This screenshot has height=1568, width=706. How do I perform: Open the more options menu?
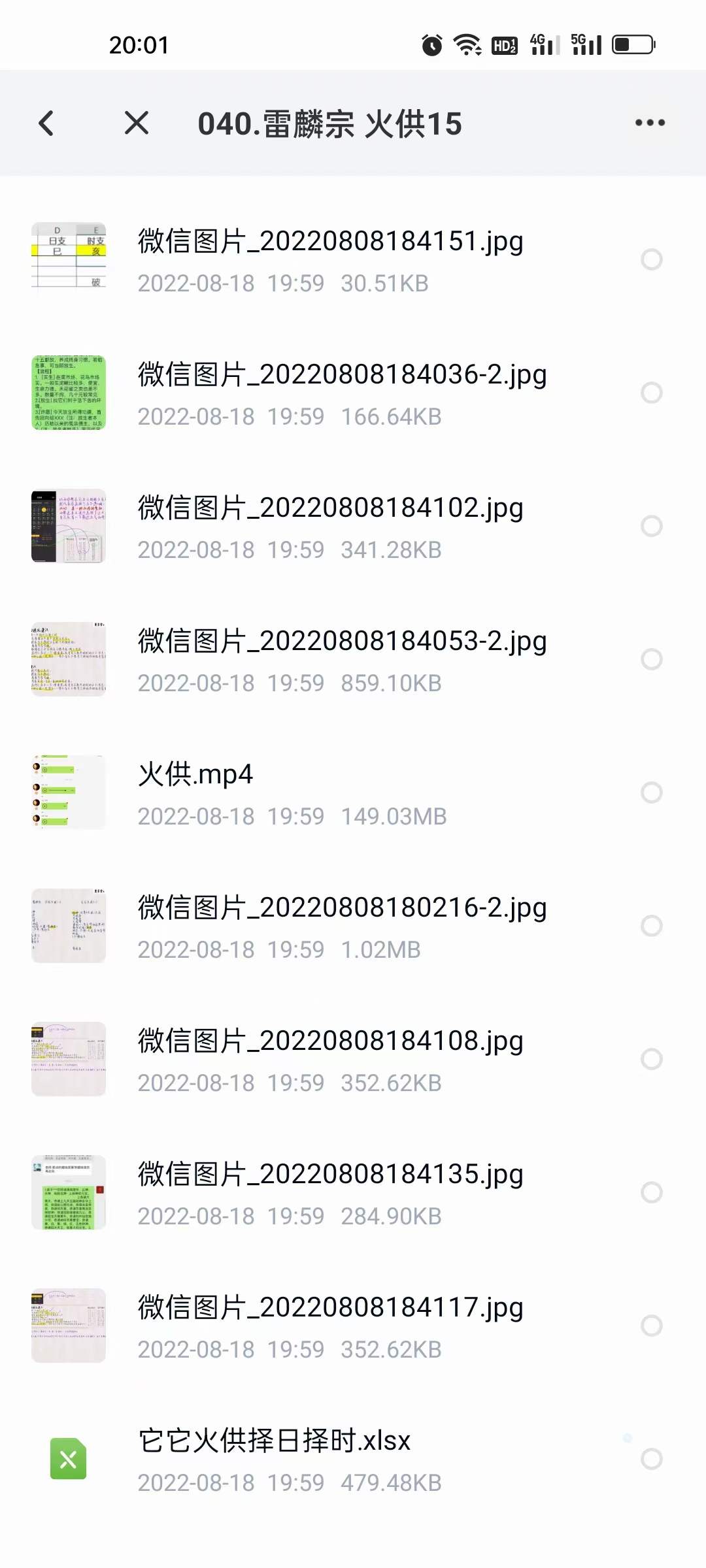(649, 123)
